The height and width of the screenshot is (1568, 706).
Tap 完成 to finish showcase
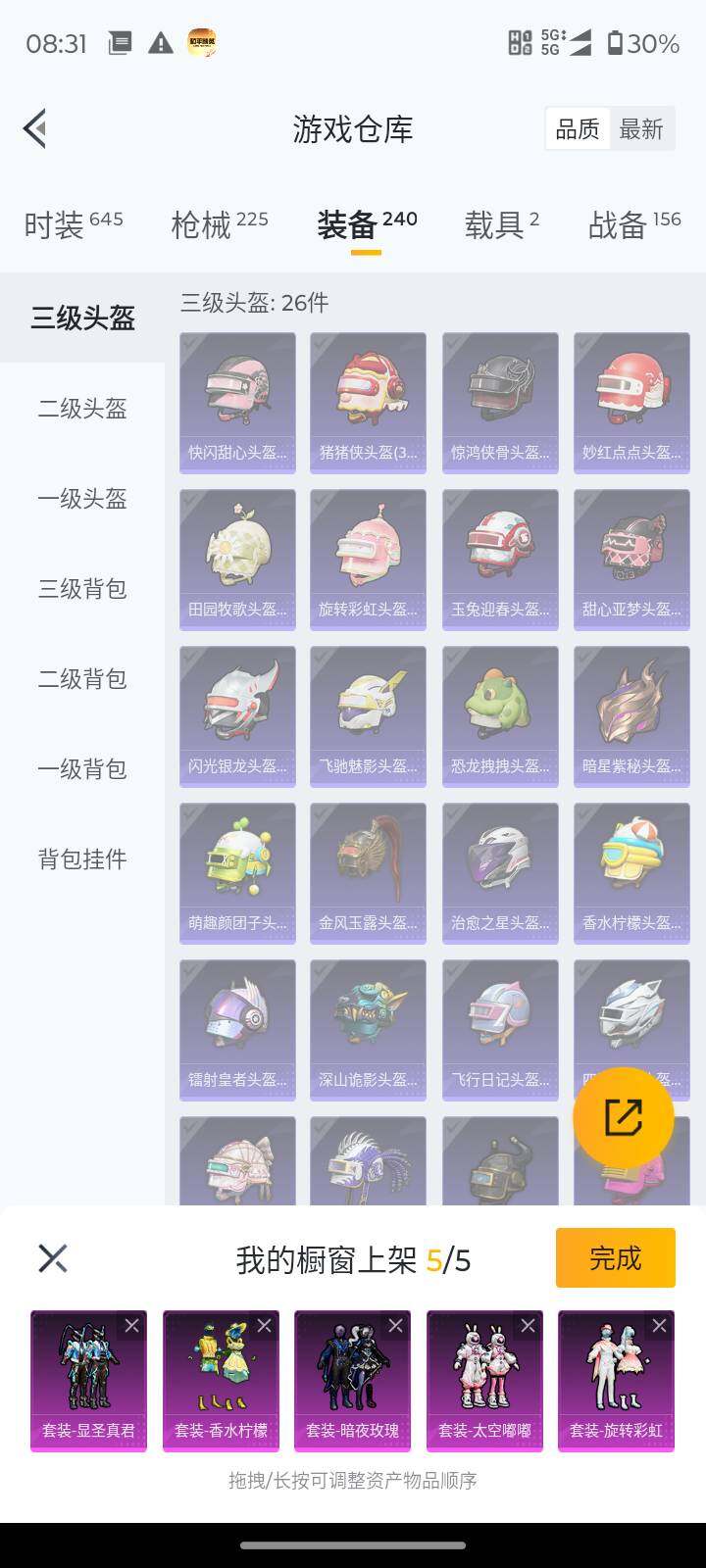click(615, 1257)
